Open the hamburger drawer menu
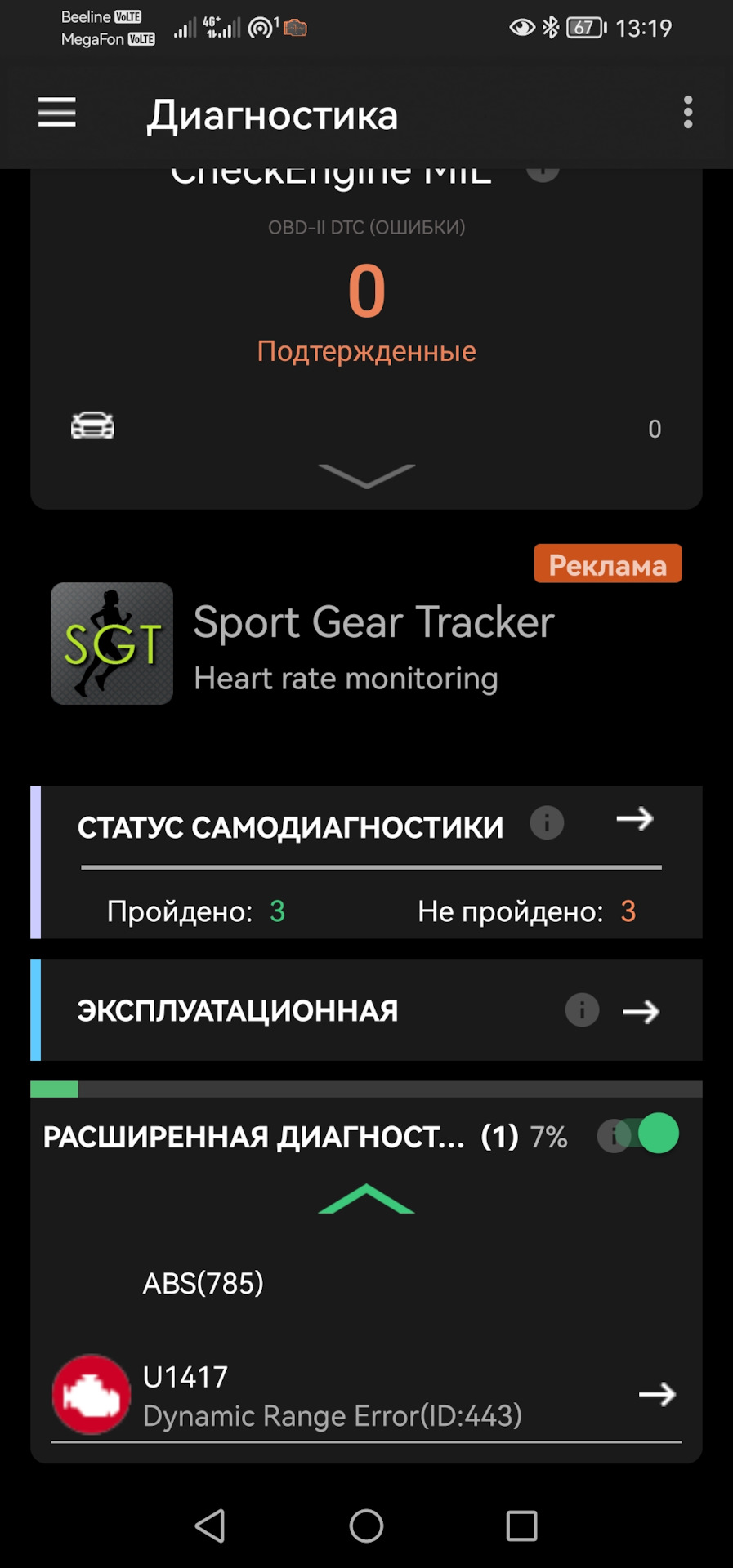This screenshot has height=1568, width=733. (56, 113)
